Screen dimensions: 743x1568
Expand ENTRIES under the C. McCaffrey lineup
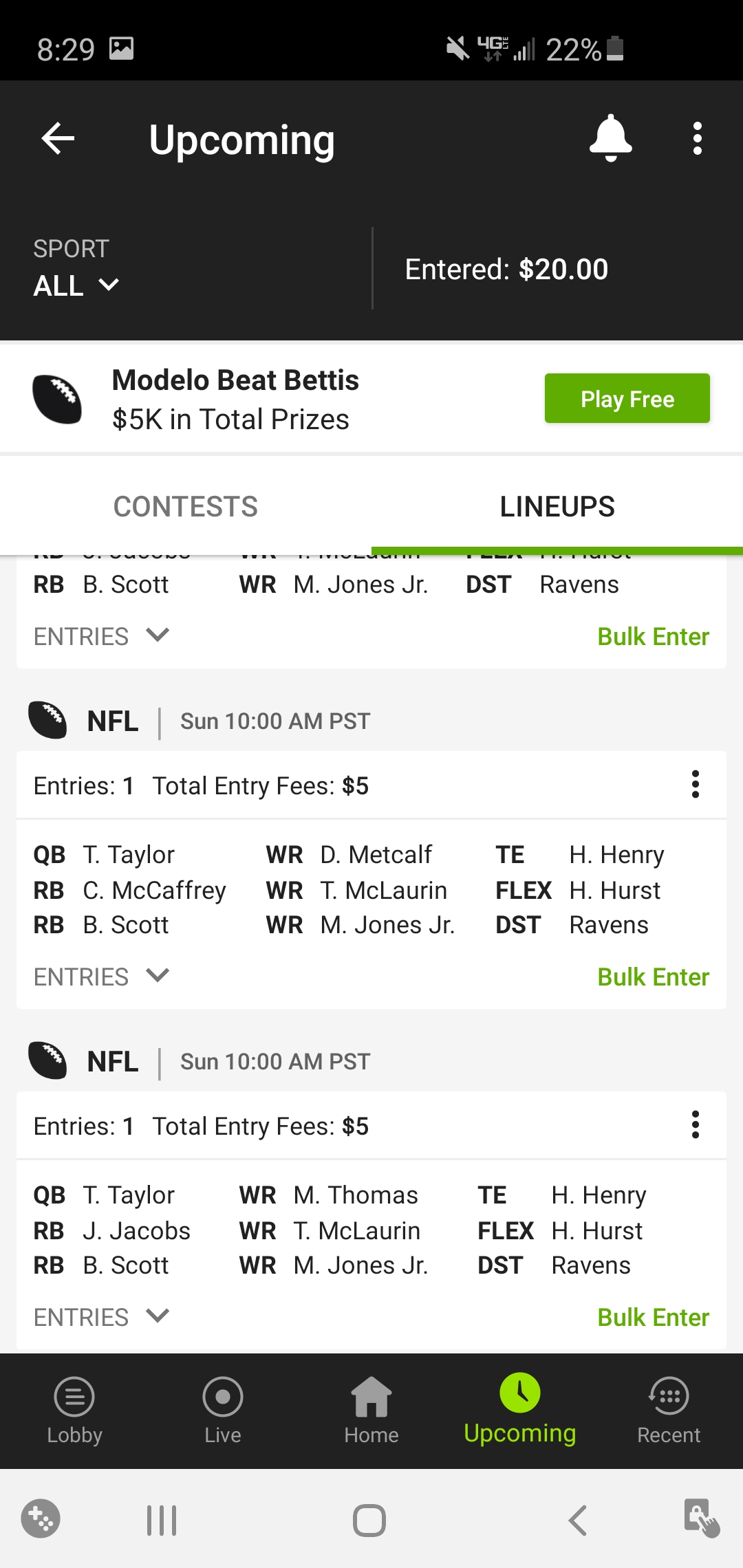(102, 977)
